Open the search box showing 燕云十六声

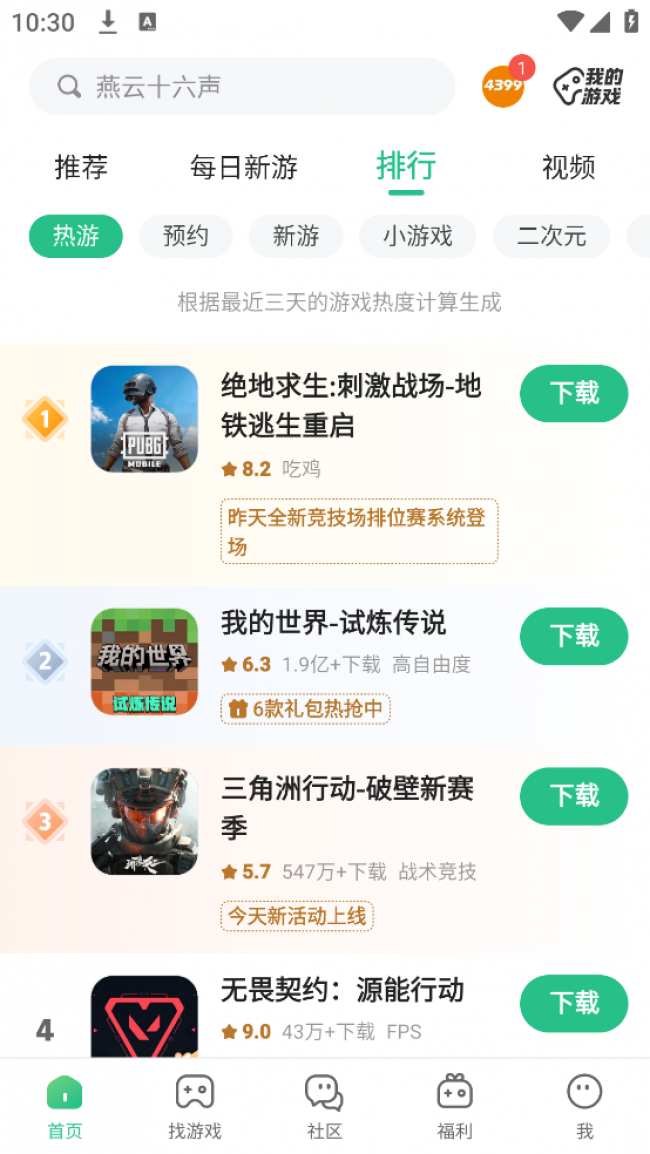[240, 87]
